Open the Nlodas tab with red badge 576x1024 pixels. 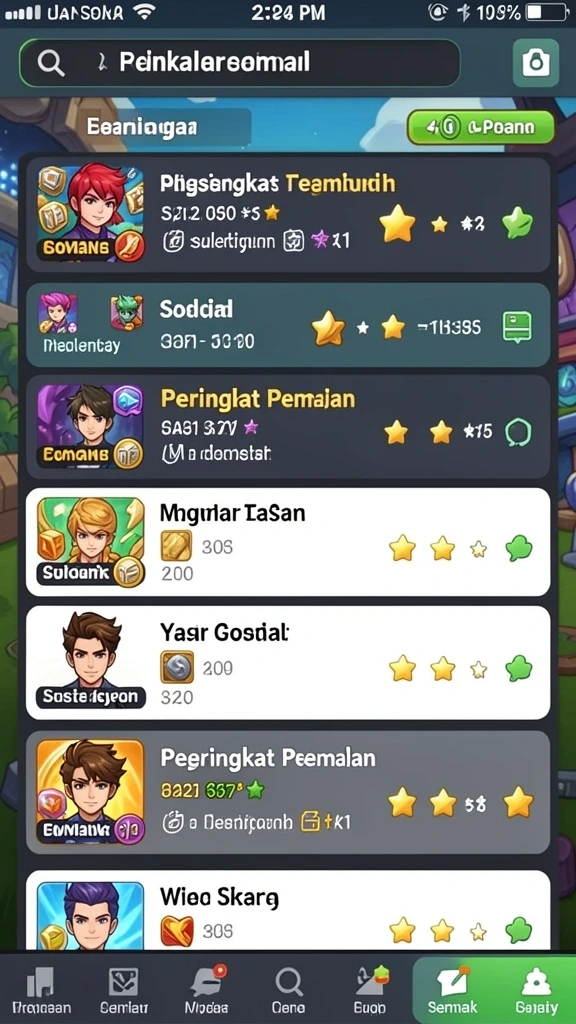tap(206, 988)
